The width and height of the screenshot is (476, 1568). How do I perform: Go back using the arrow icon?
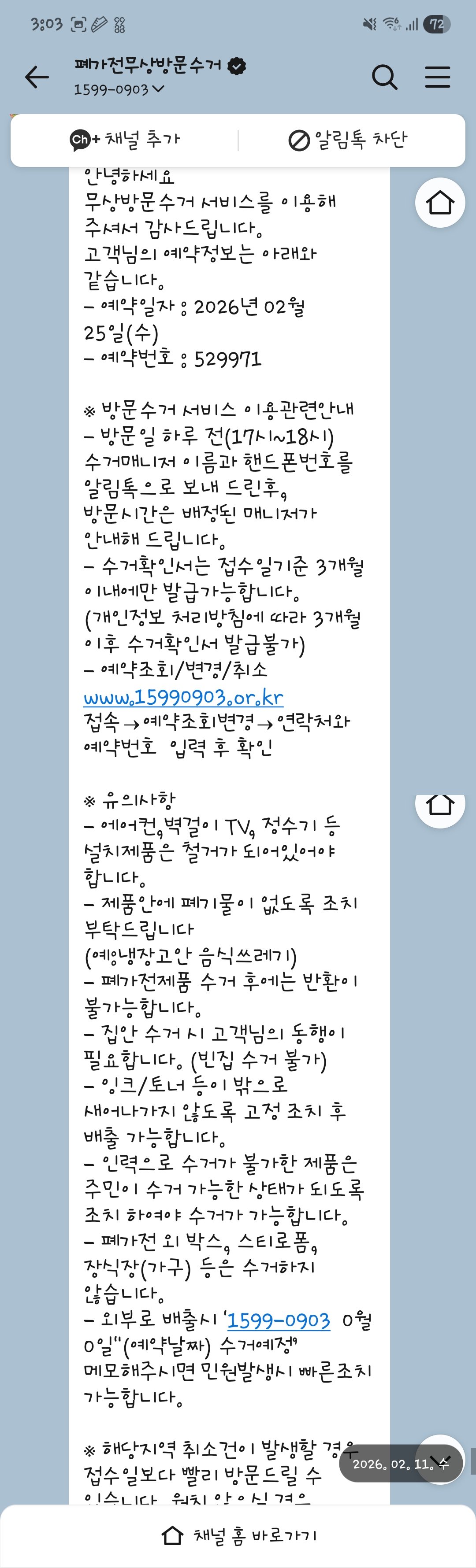click(x=37, y=78)
